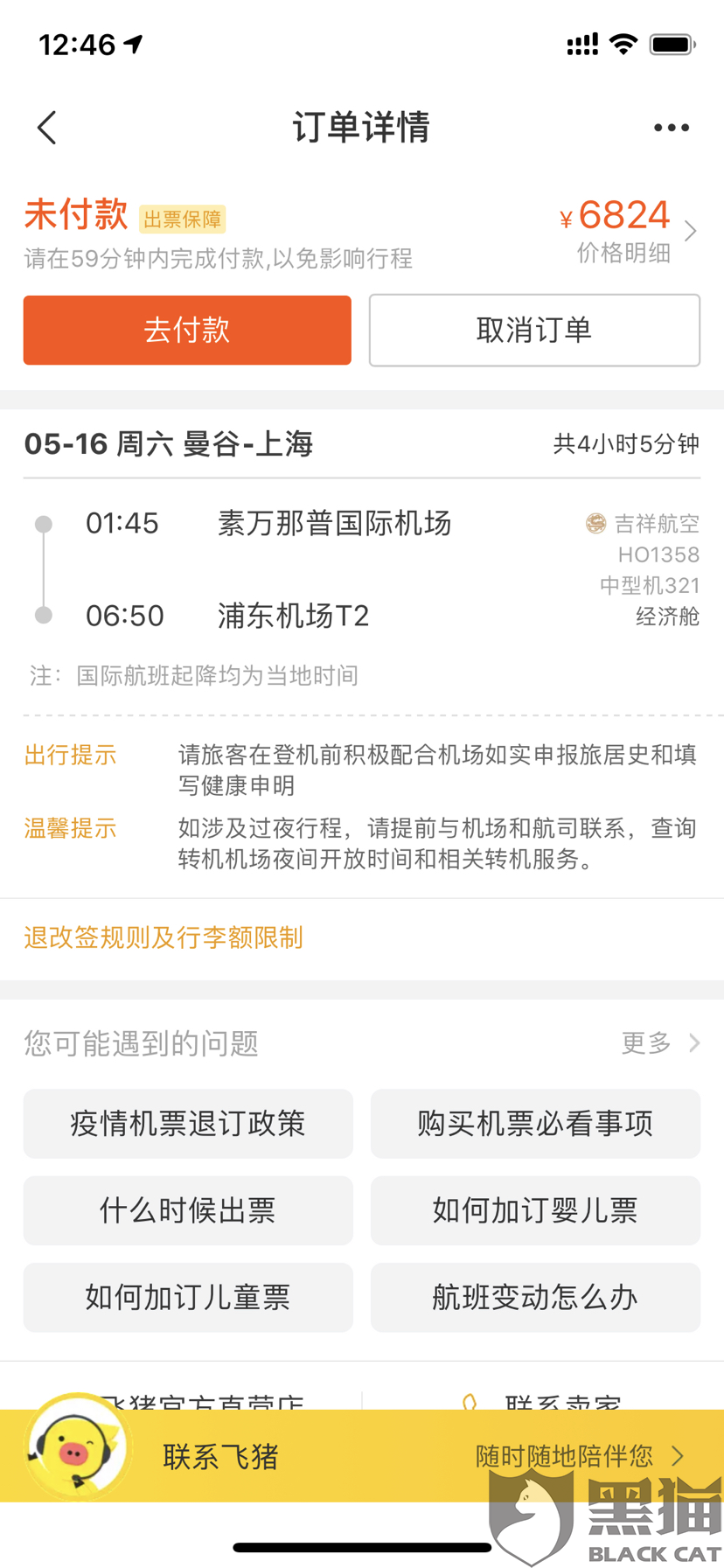Open the three-dot overflow menu
Image resolution: width=724 pixels, height=1568 pixels.
671,128
